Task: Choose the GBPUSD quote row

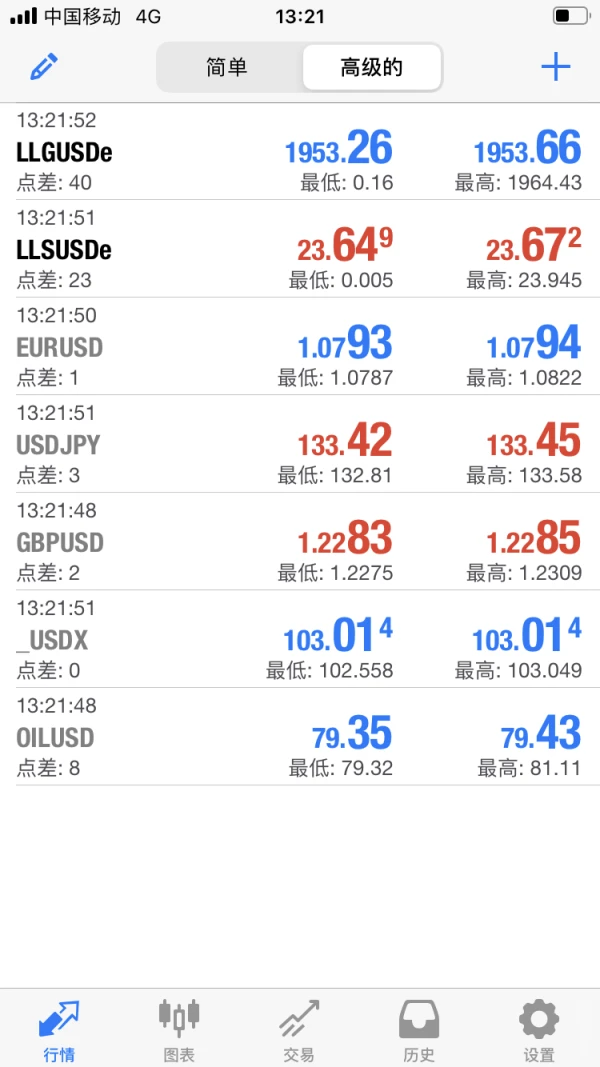Action: [300, 542]
